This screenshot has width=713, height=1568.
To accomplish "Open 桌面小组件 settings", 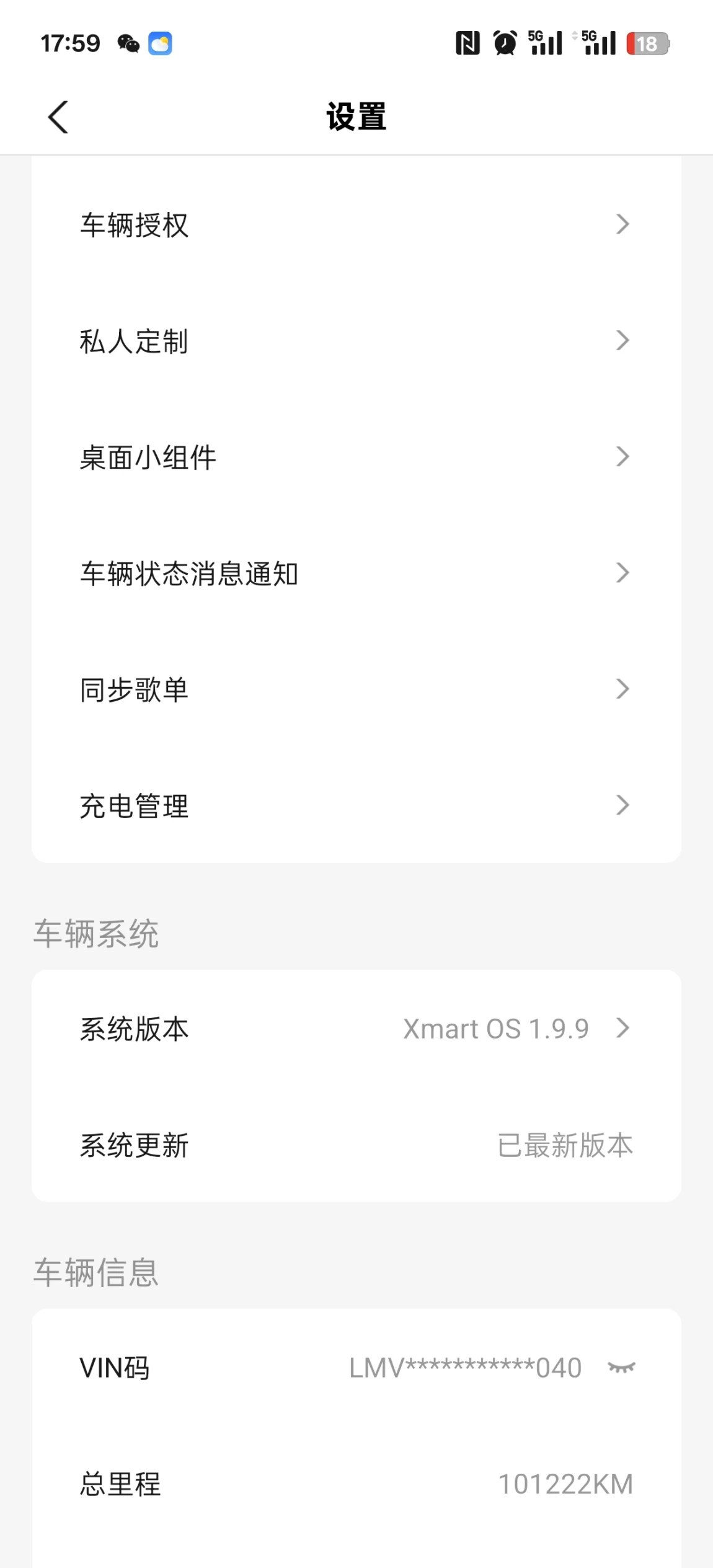I will point(356,457).
